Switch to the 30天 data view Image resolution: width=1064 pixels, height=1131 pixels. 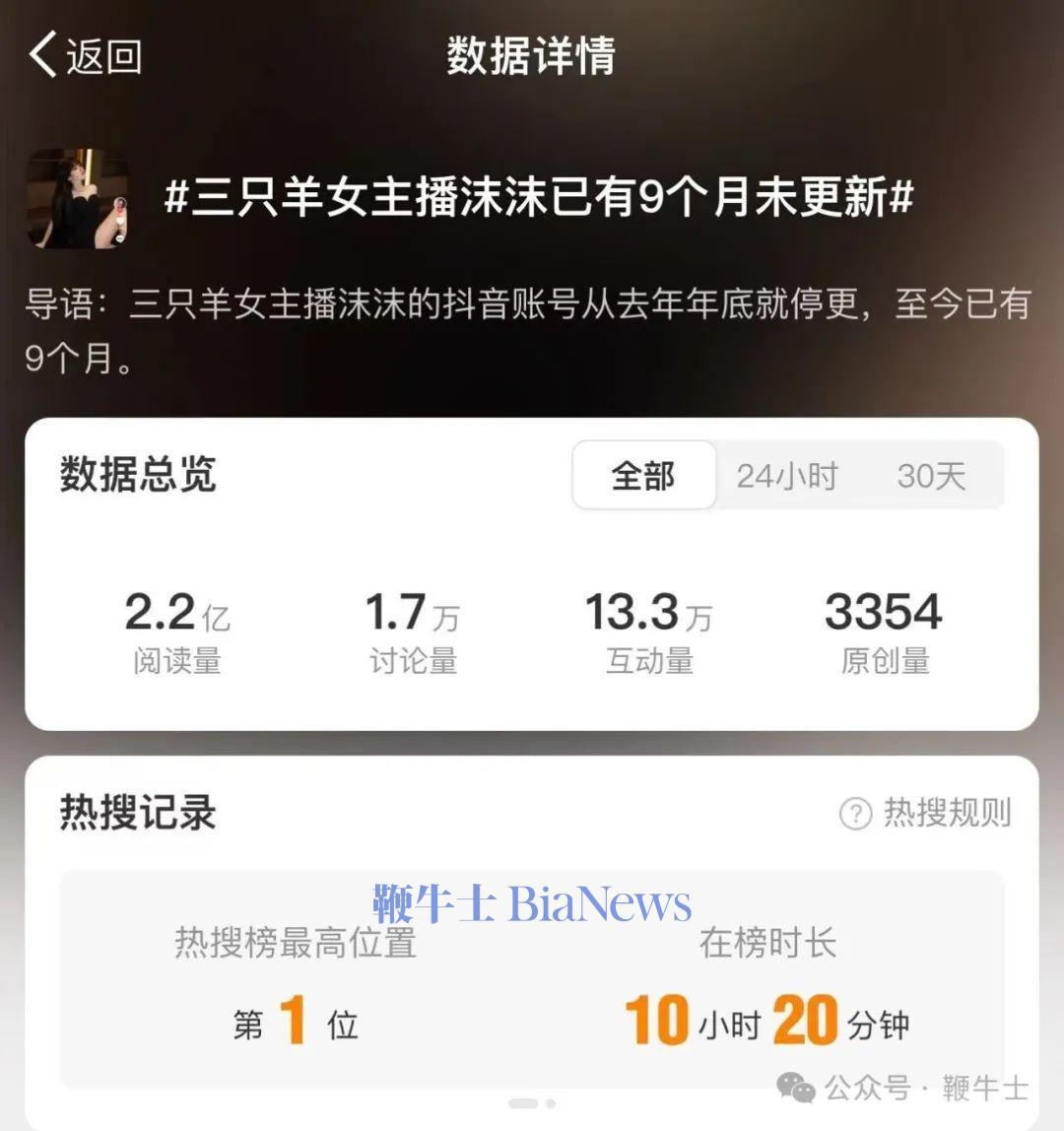pyautogui.click(x=930, y=476)
